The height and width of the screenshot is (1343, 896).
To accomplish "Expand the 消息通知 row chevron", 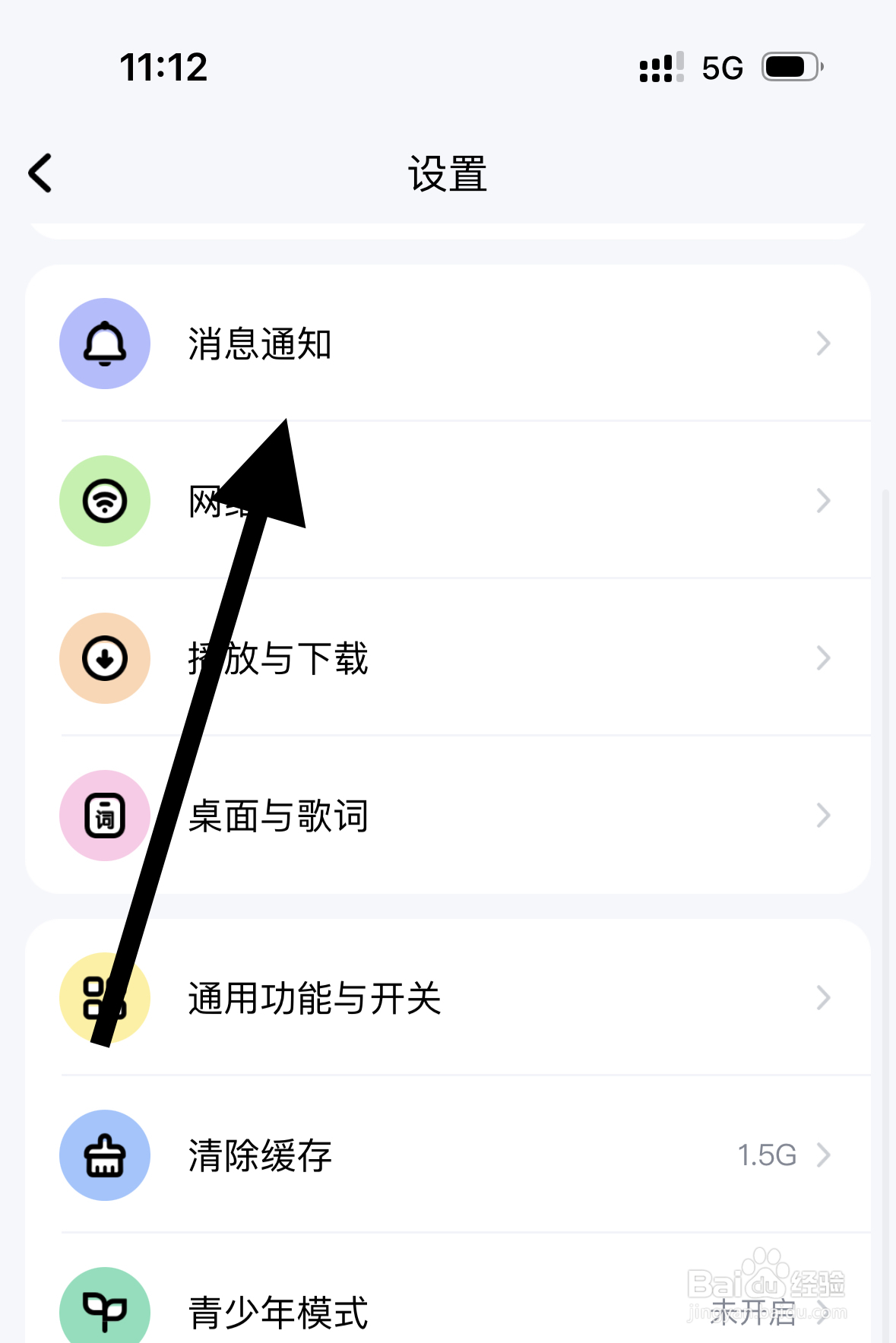I will (824, 344).
